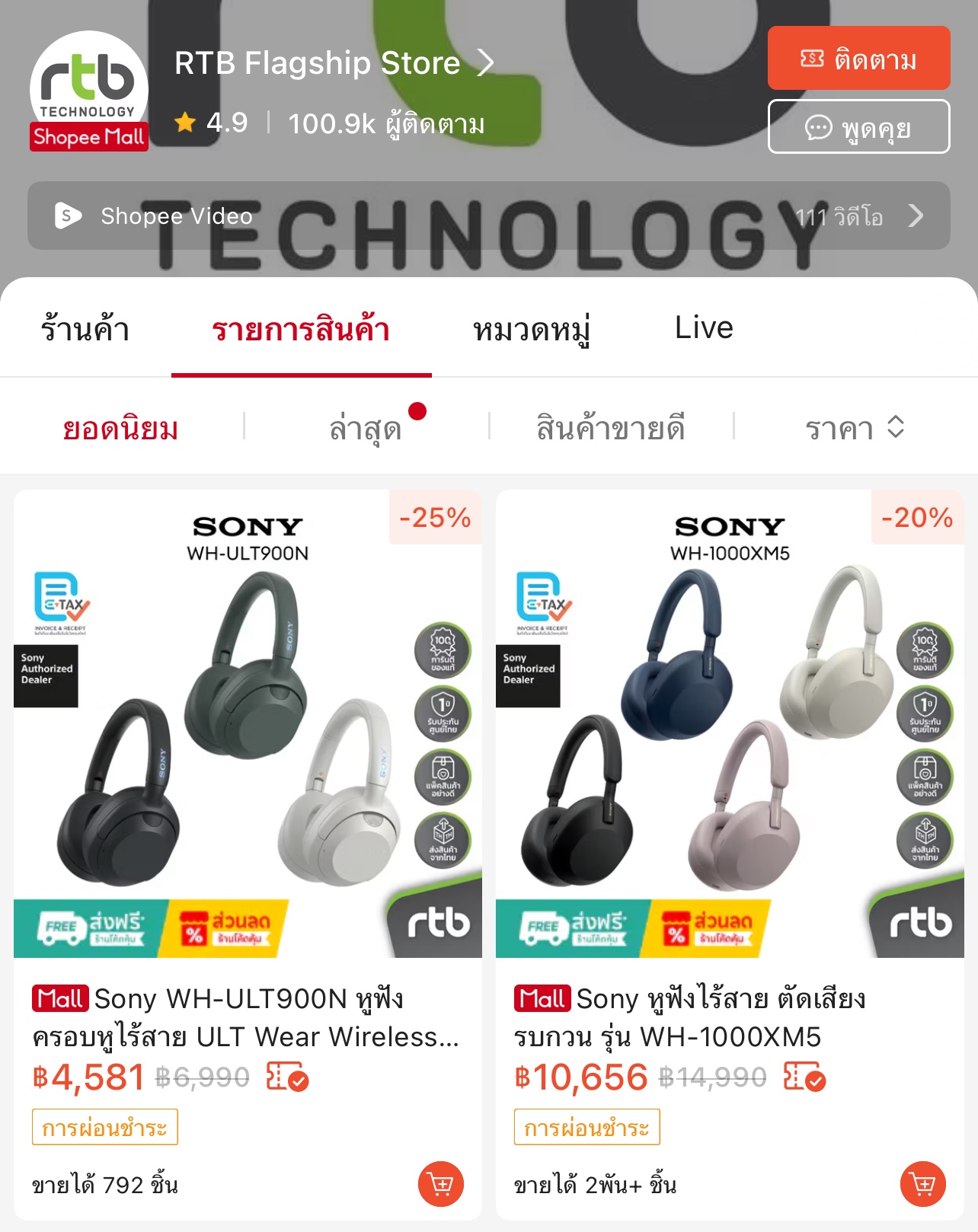Screen dimensions: 978x1232
Task: Switch to the หมวดหมู่ tab
Action: click(532, 328)
